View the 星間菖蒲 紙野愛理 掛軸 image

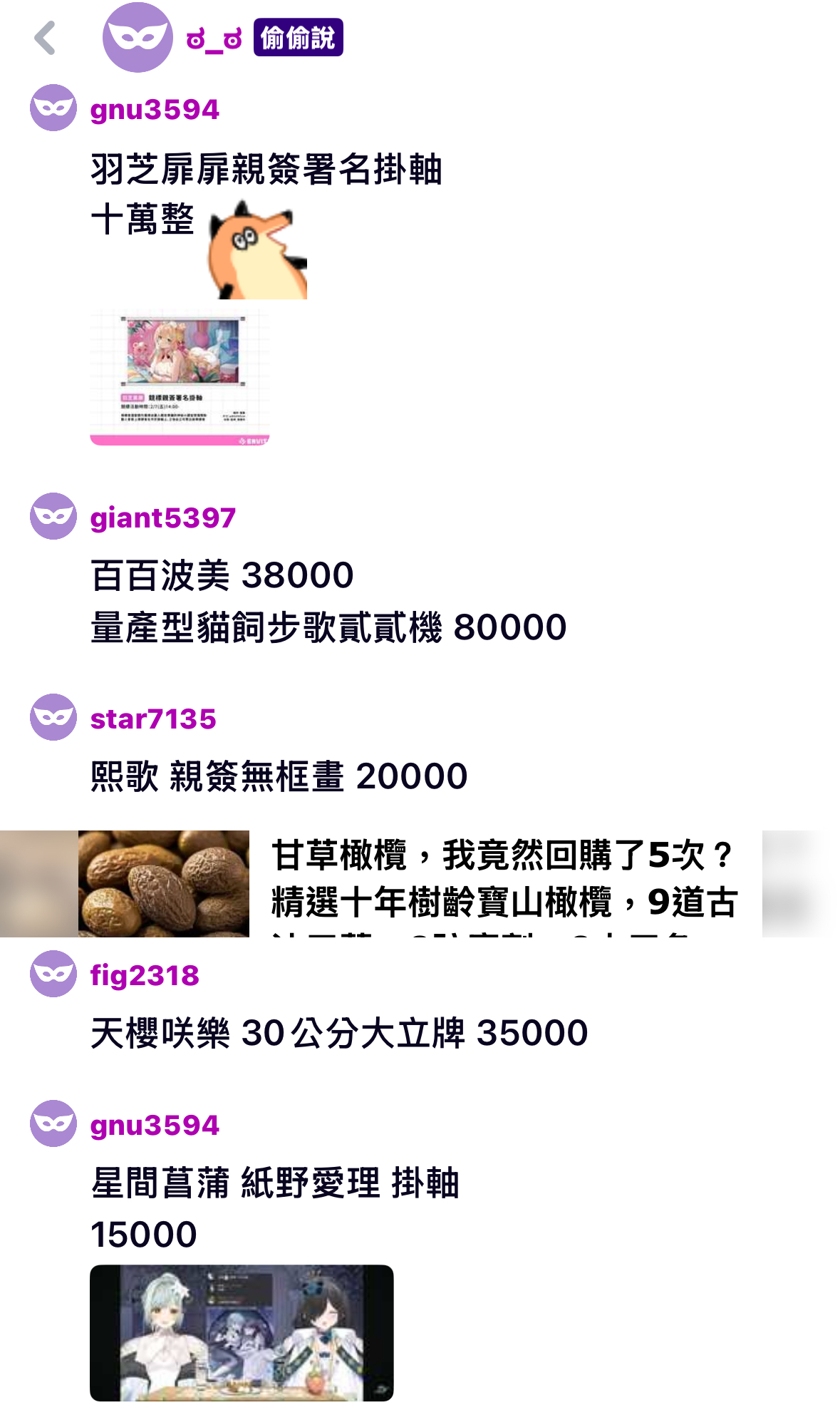pyautogui.click(x=242, y=1333)
